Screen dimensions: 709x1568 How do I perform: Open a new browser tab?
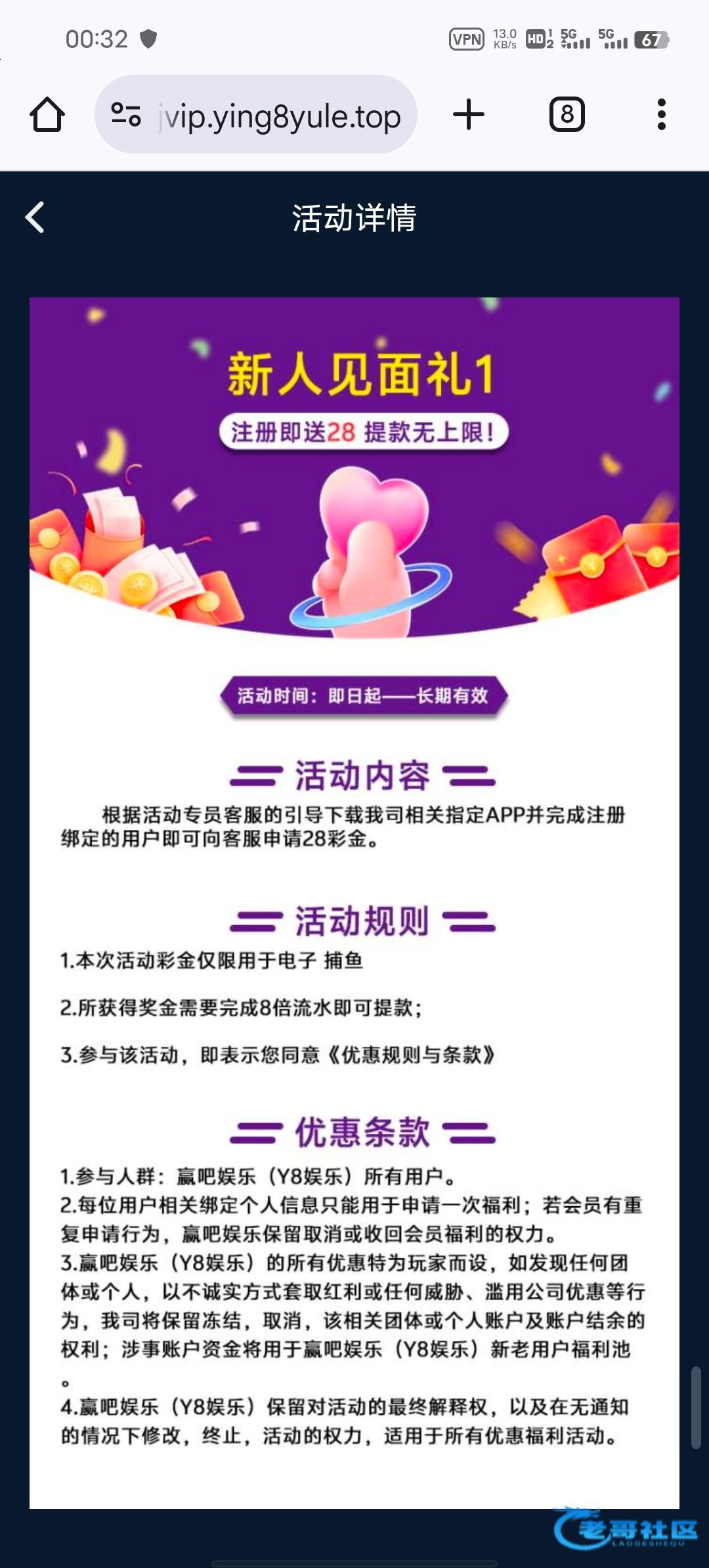pos(469,115)
